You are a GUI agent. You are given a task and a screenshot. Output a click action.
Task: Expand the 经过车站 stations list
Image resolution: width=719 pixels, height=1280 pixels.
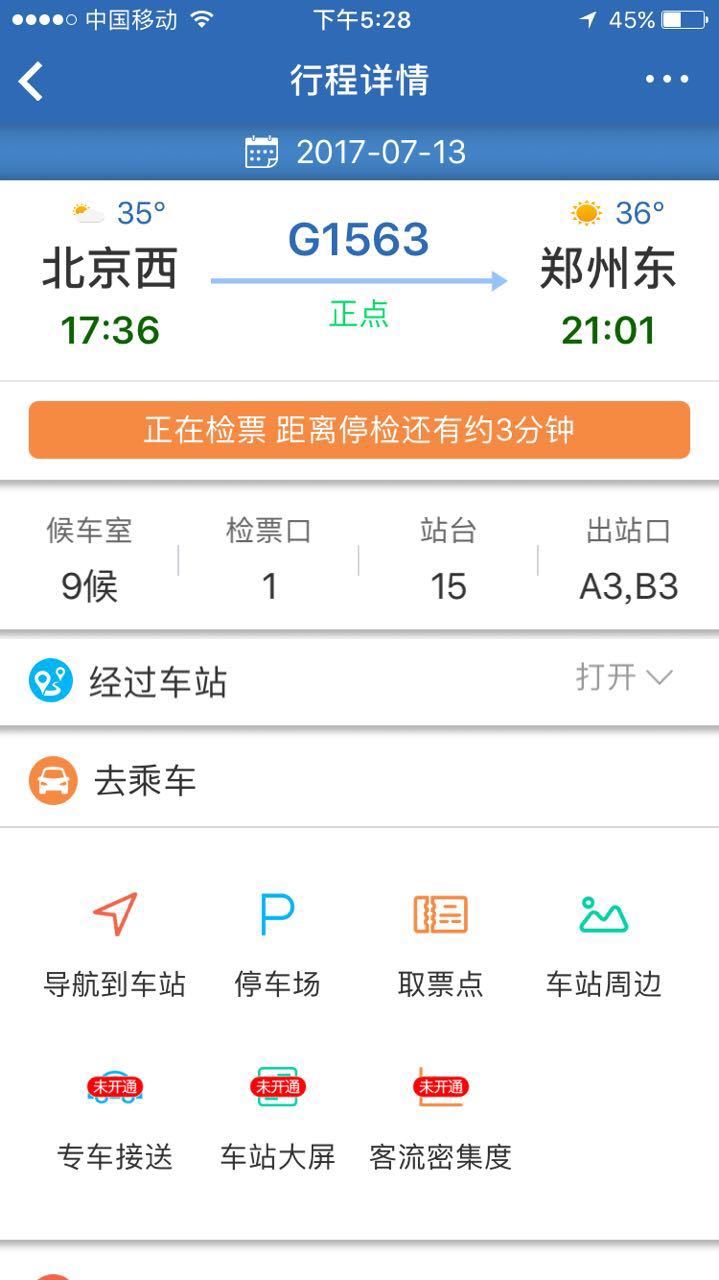pos(622,678)
